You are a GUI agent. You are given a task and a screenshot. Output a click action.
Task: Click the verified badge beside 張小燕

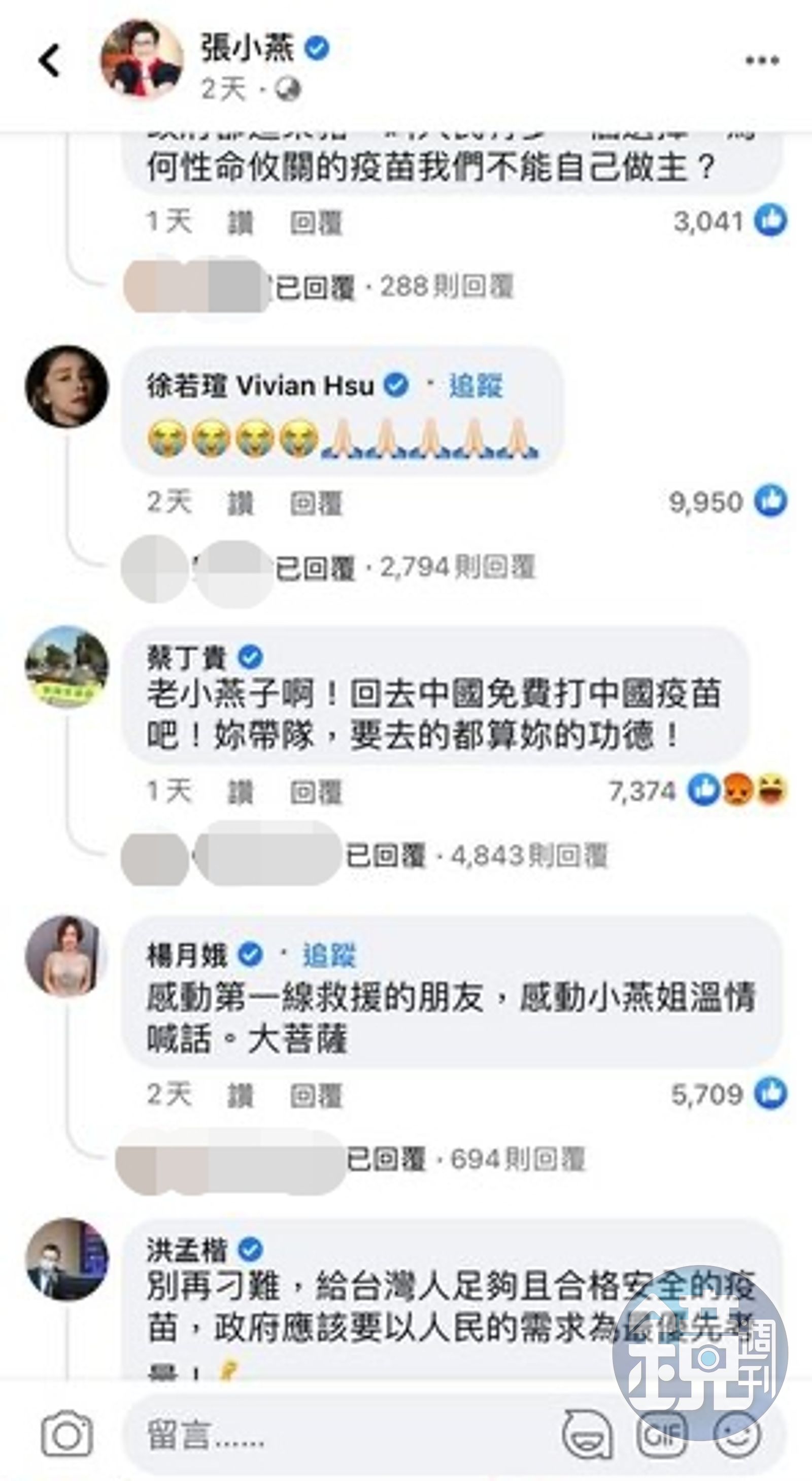316,49
